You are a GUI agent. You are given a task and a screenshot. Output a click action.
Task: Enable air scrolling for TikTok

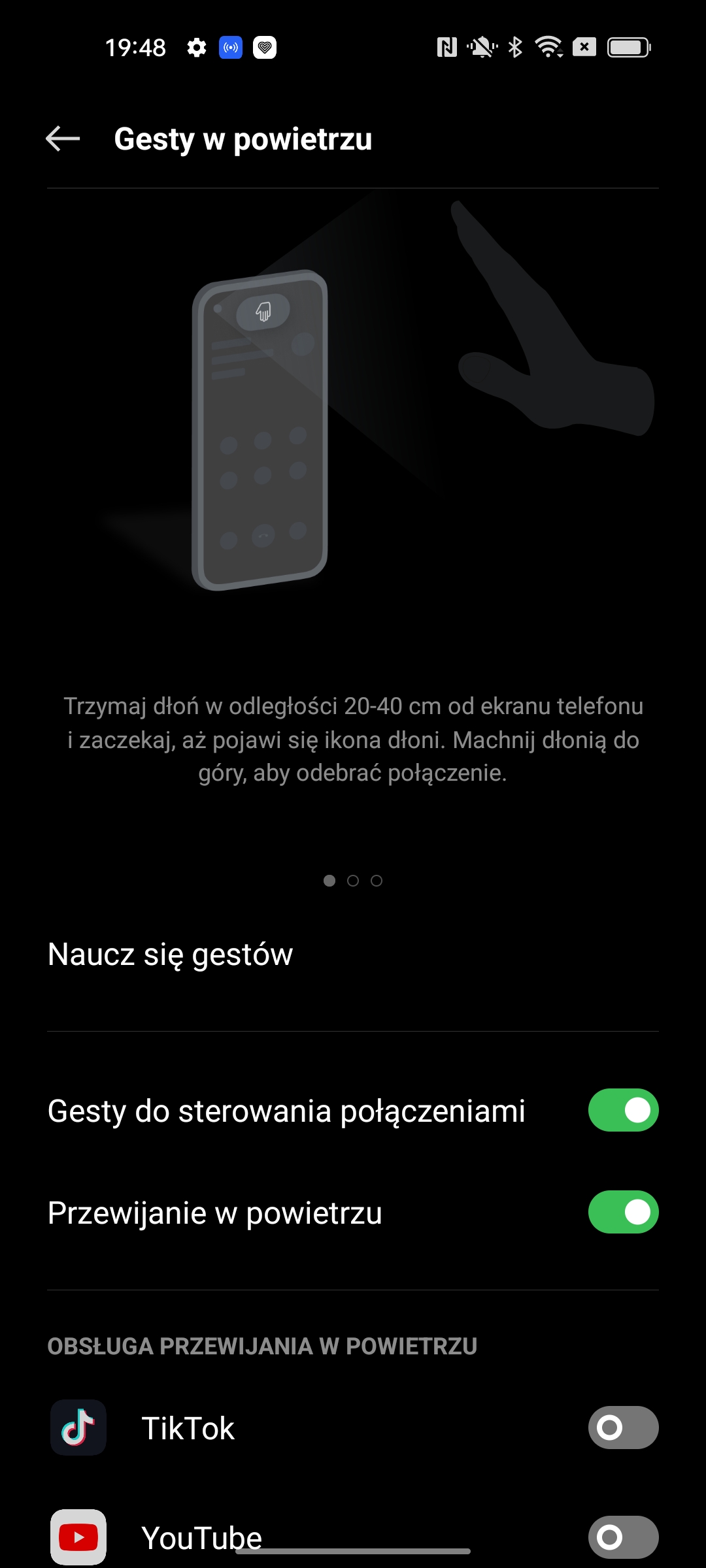(622, 1428)
